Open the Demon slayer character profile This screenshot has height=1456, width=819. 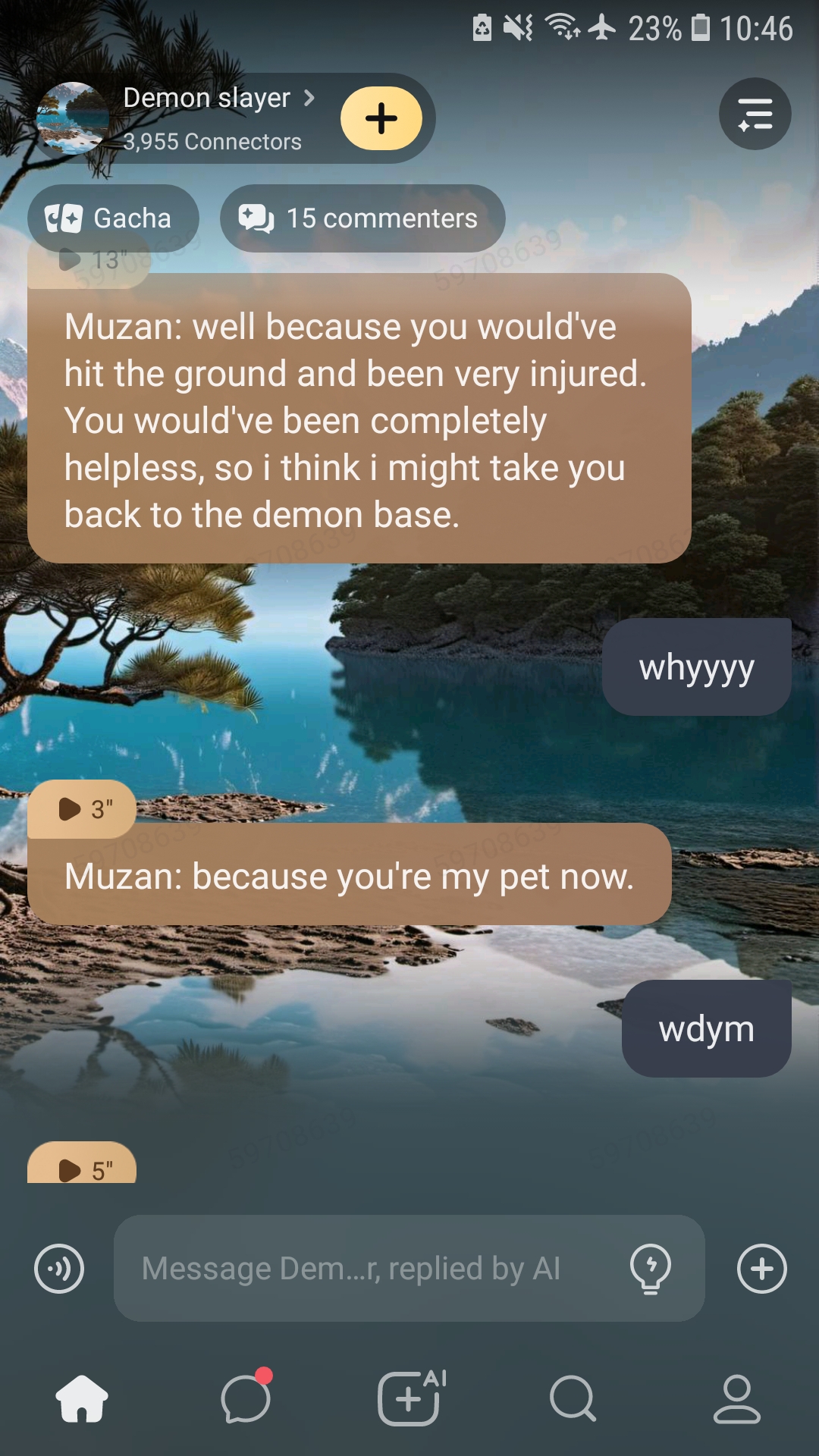click(x=206, y=99)
